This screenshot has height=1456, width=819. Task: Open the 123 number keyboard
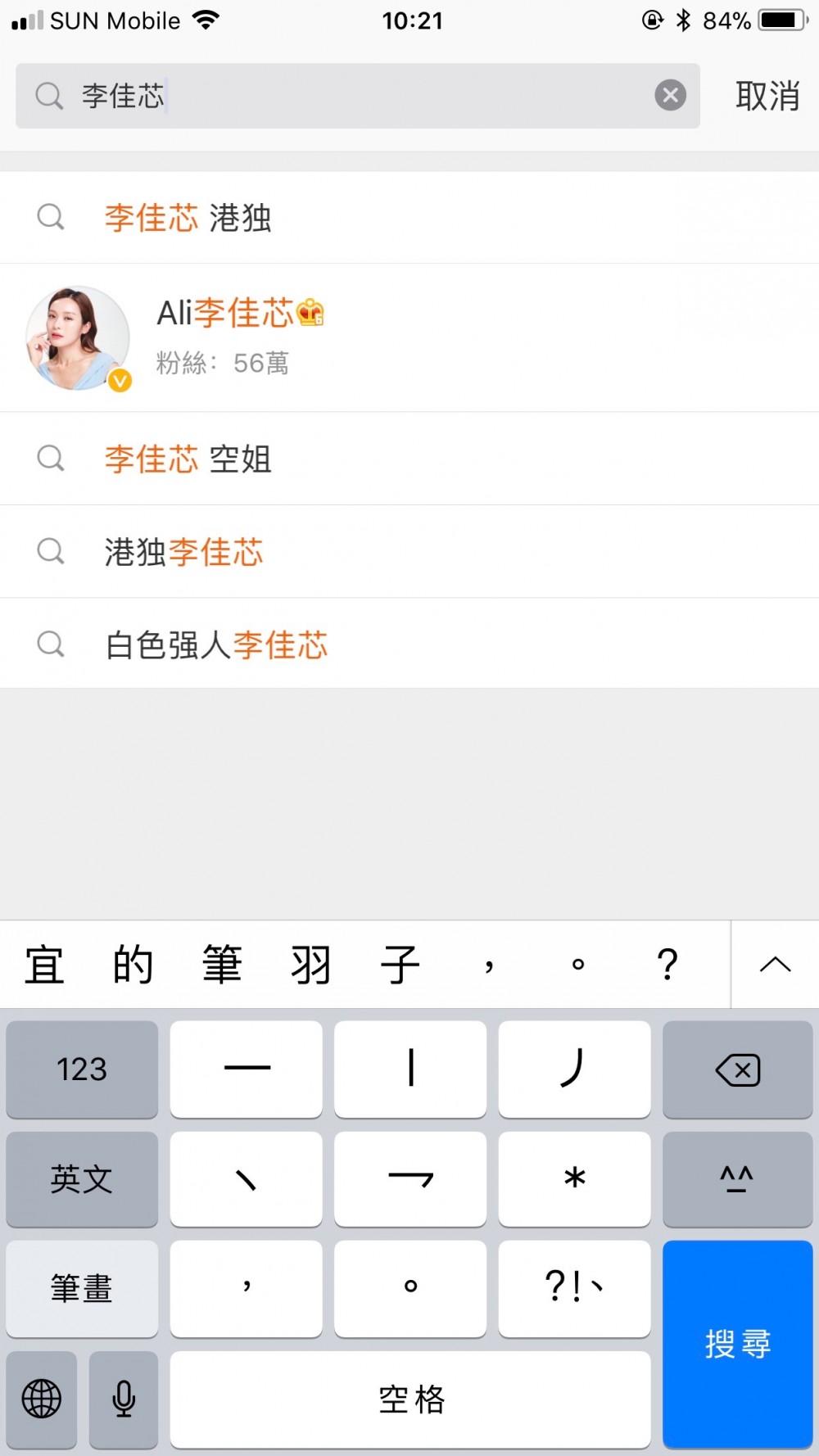[82, 1069]
